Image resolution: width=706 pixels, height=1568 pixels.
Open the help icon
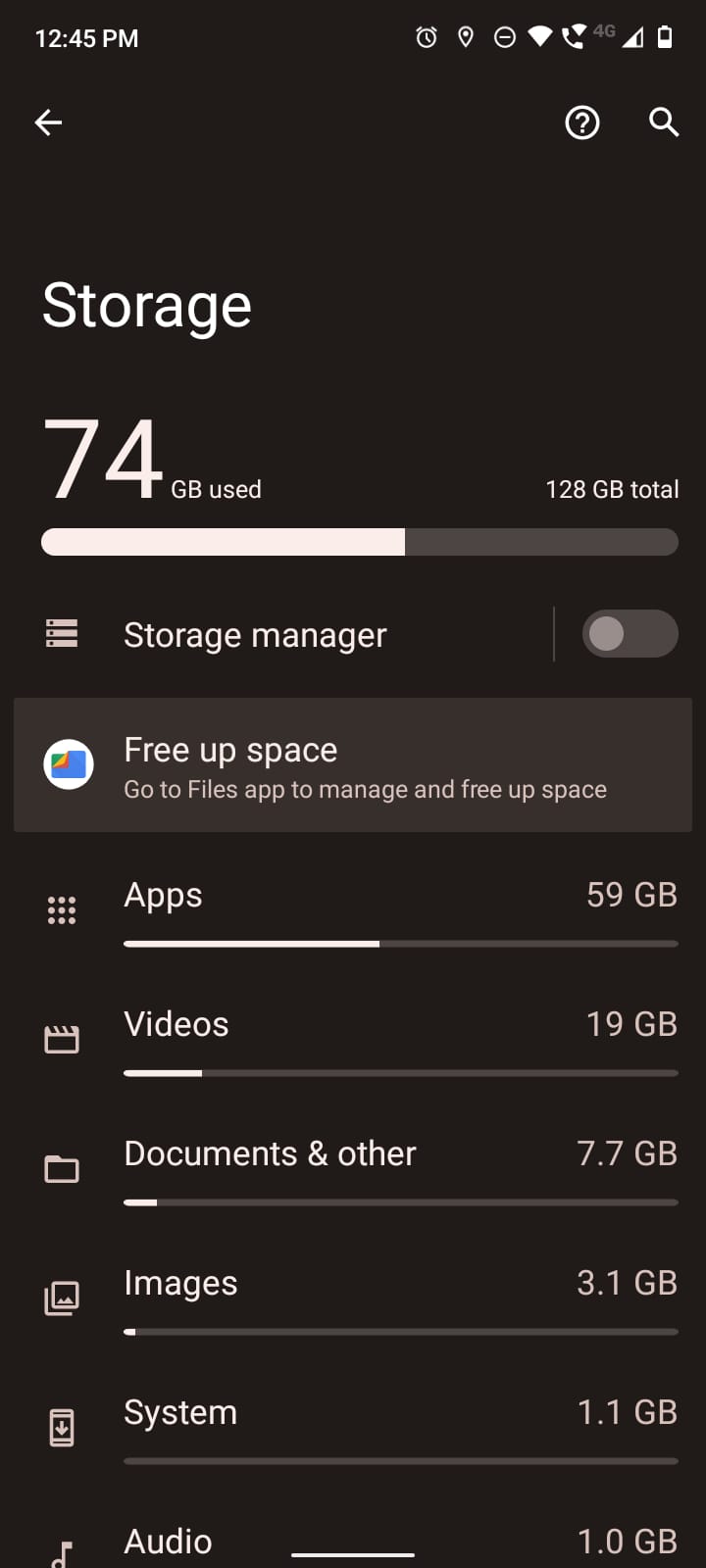tap(582, 122)
